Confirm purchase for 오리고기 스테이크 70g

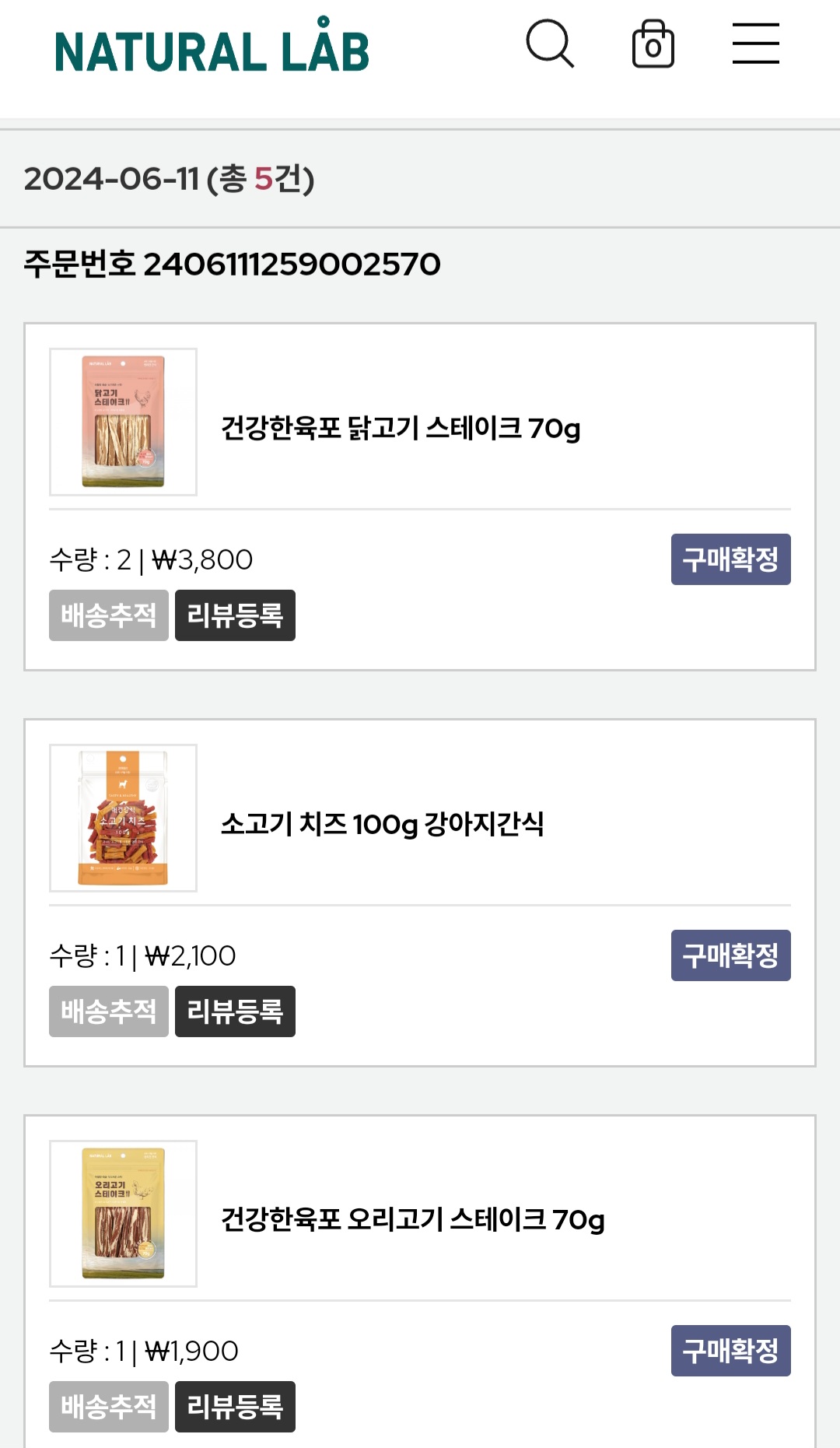(731, 1351)
